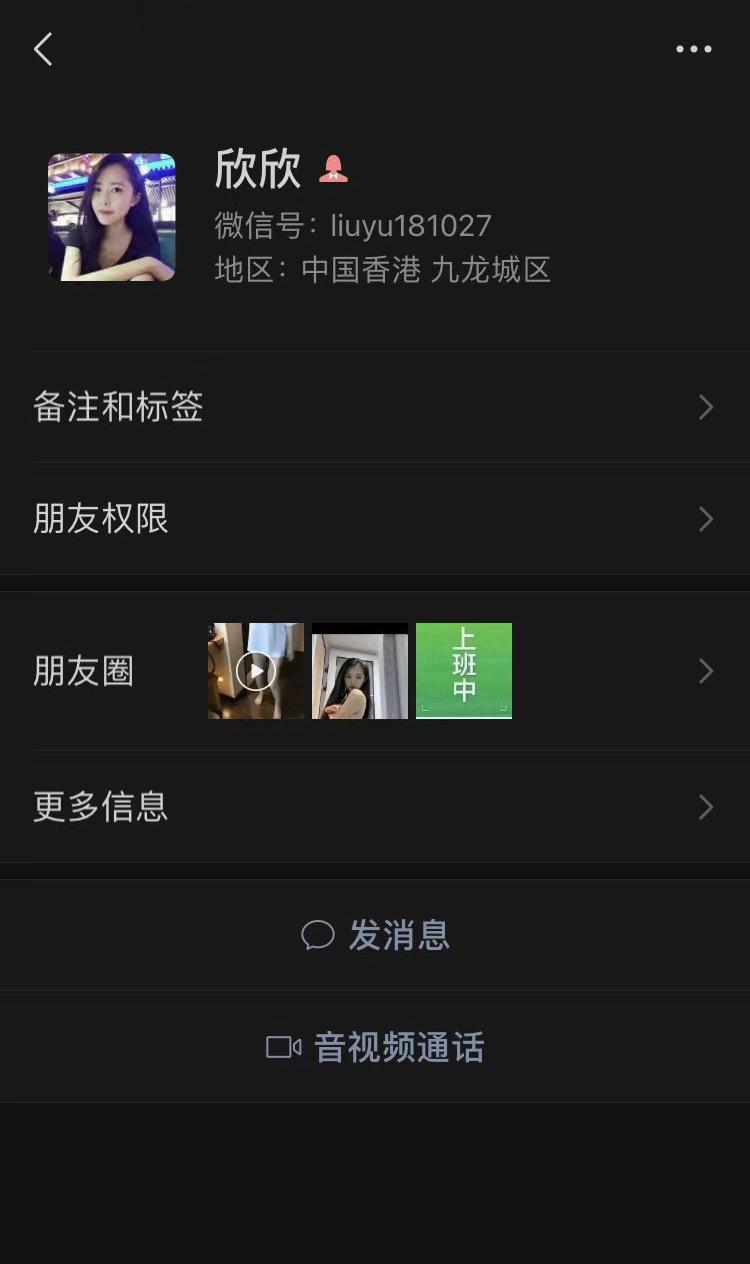View the contact's profile avatar
This screenshot has width=750, height=1264.
[x=112, y=217]
